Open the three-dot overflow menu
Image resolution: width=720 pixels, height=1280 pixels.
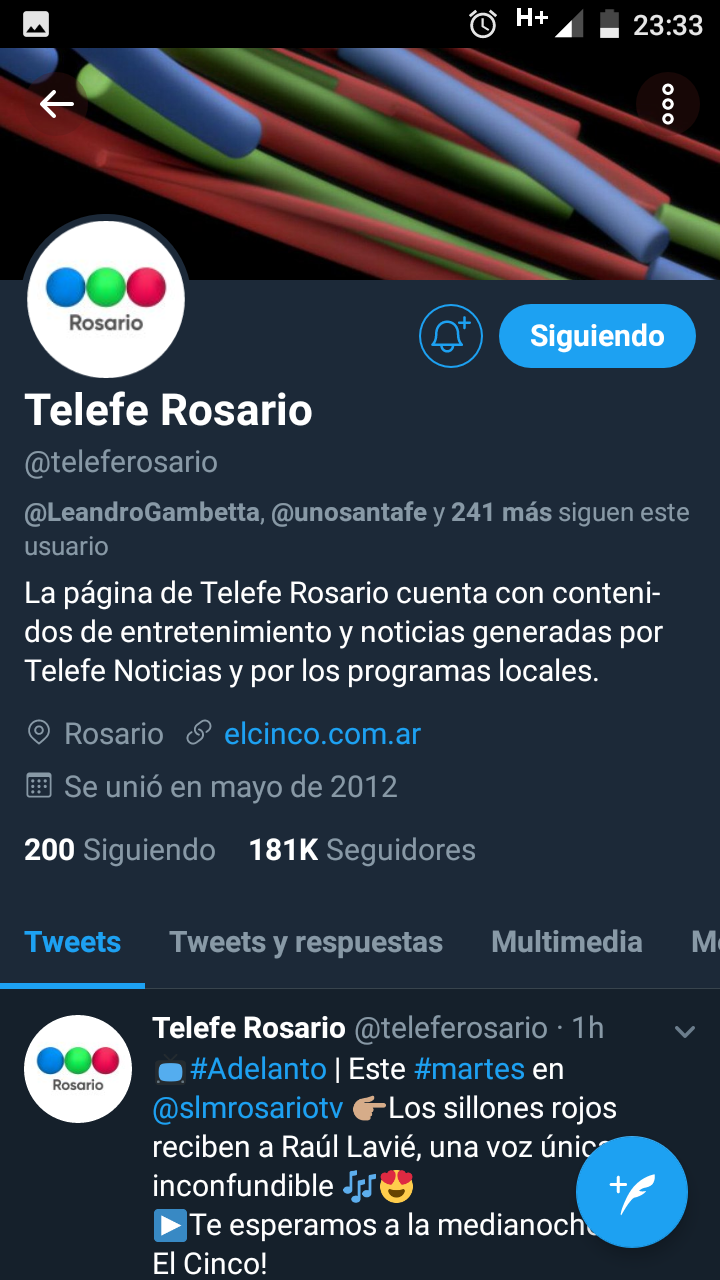tap(667, 104)
